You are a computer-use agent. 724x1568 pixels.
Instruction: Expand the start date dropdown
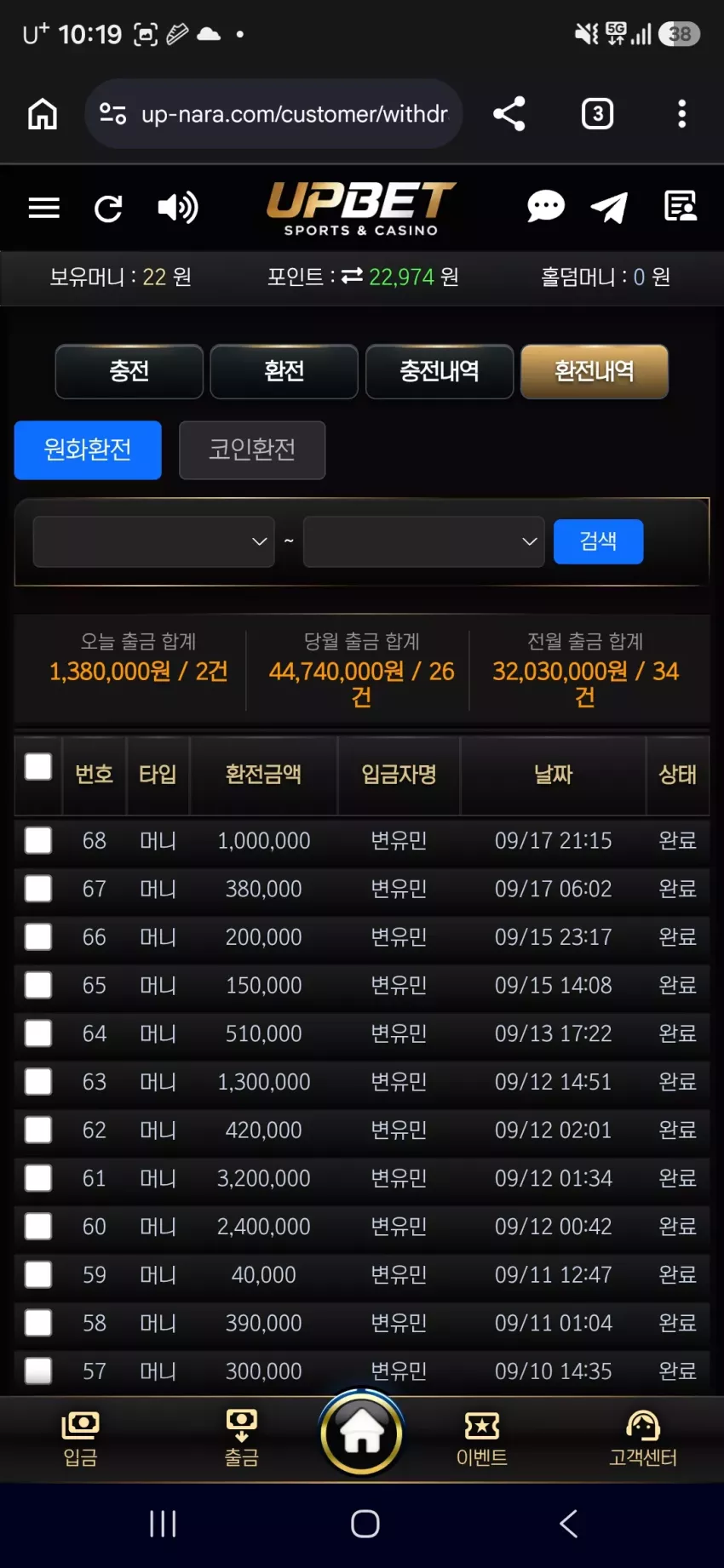pyautogui.click(x=153, y=541)
